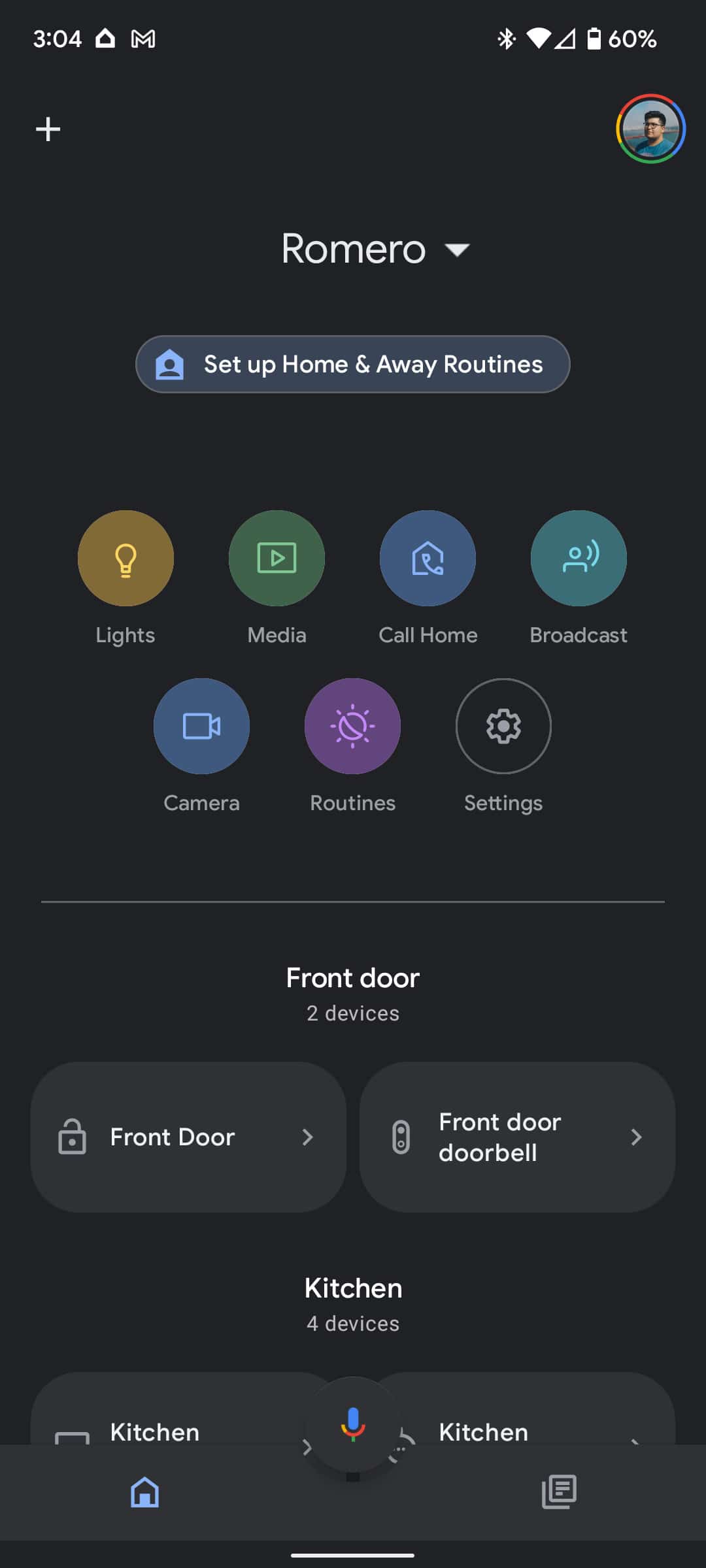Viewport: 706px width, 1568px height.
Task: Select the Media playback shortcut
Action: pos(277,557)
